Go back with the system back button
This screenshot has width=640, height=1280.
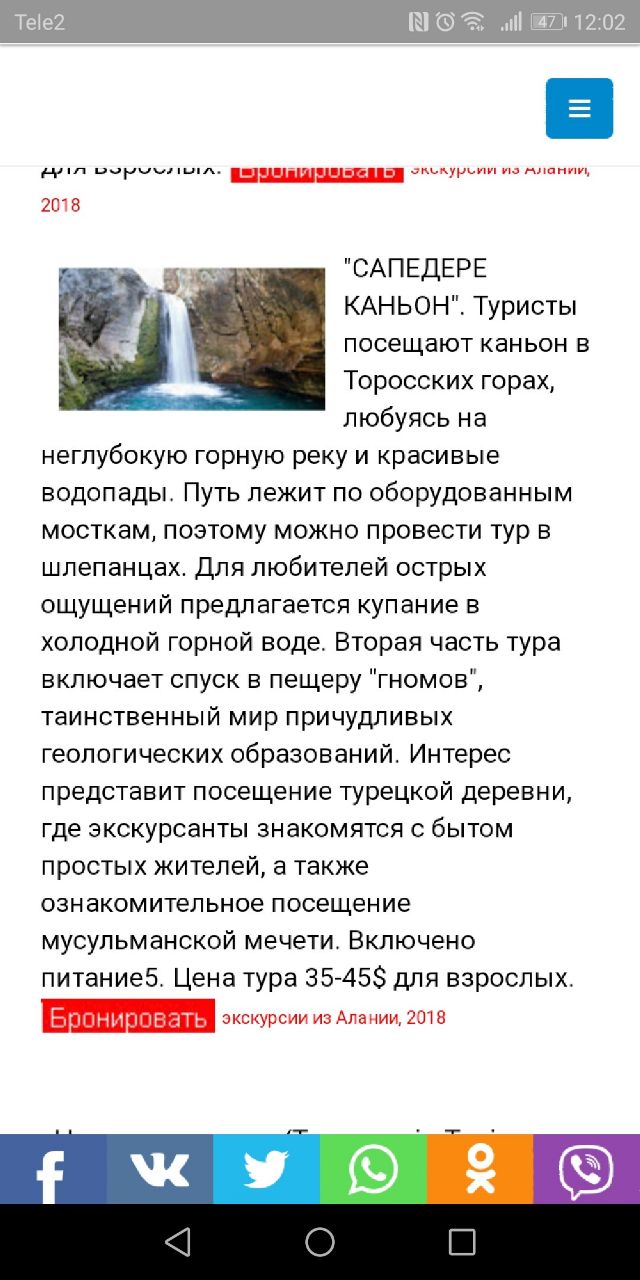[x=178, y=1242]
